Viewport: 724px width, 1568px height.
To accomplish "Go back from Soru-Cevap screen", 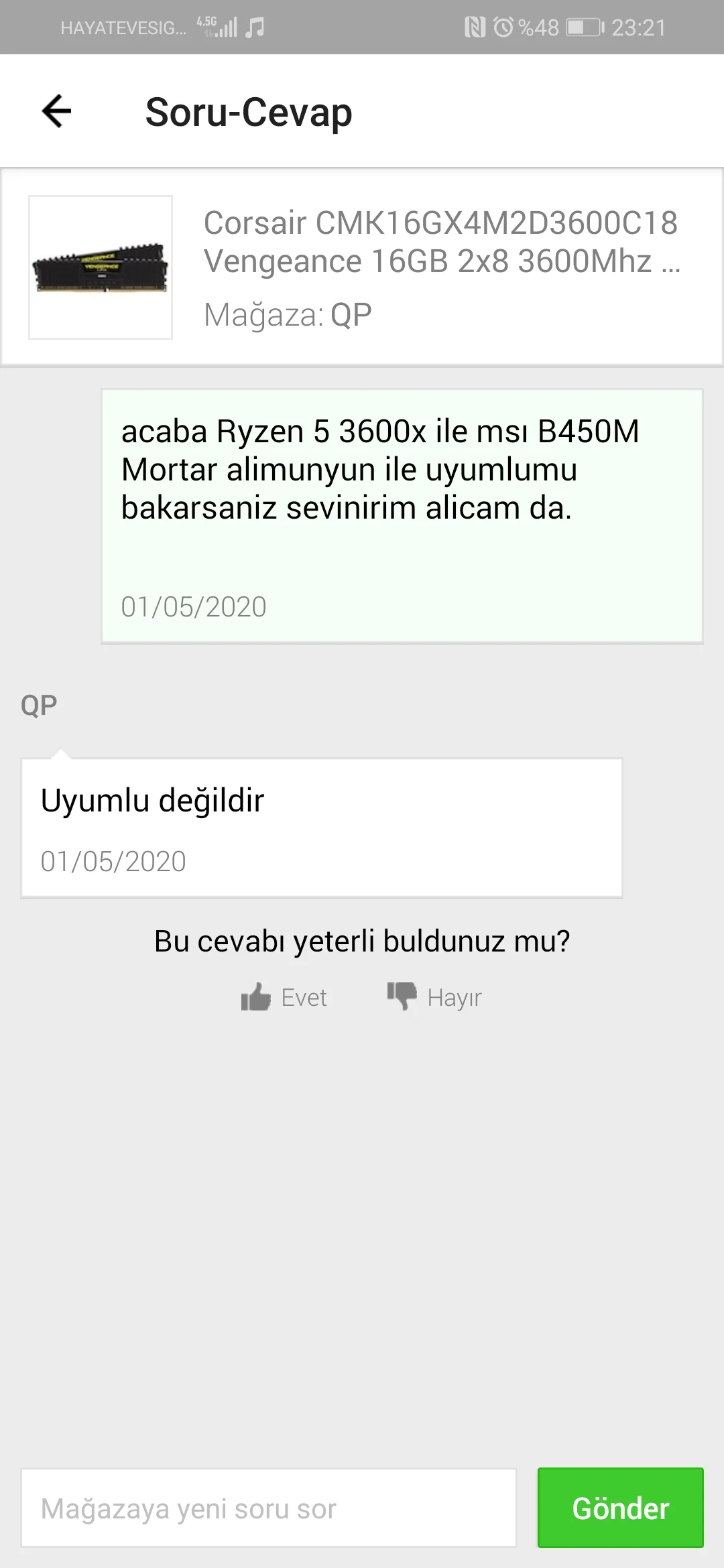I will [56, 111].
